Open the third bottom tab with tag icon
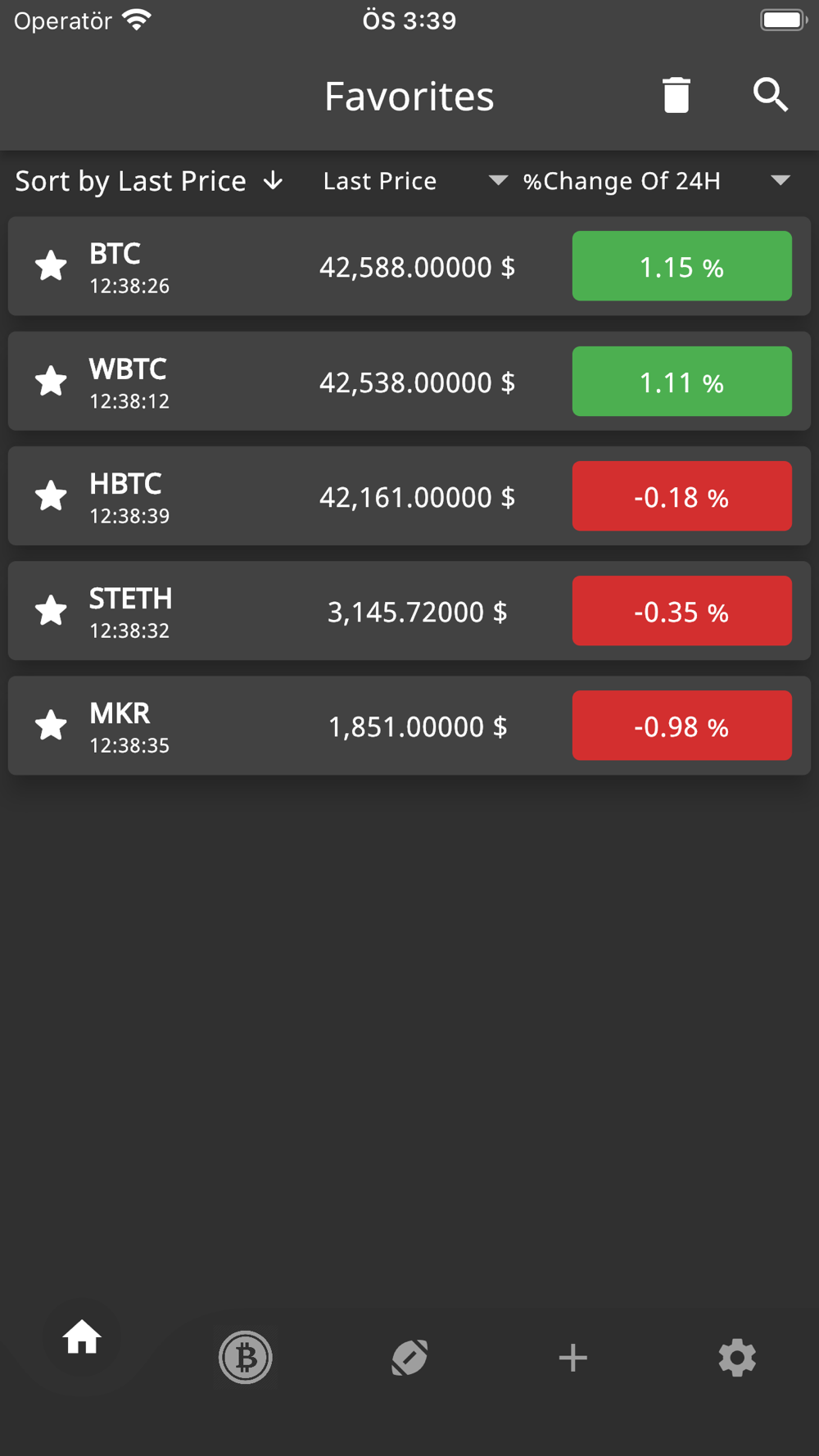The image size is (819, 1456). (x=409, y=1357)
